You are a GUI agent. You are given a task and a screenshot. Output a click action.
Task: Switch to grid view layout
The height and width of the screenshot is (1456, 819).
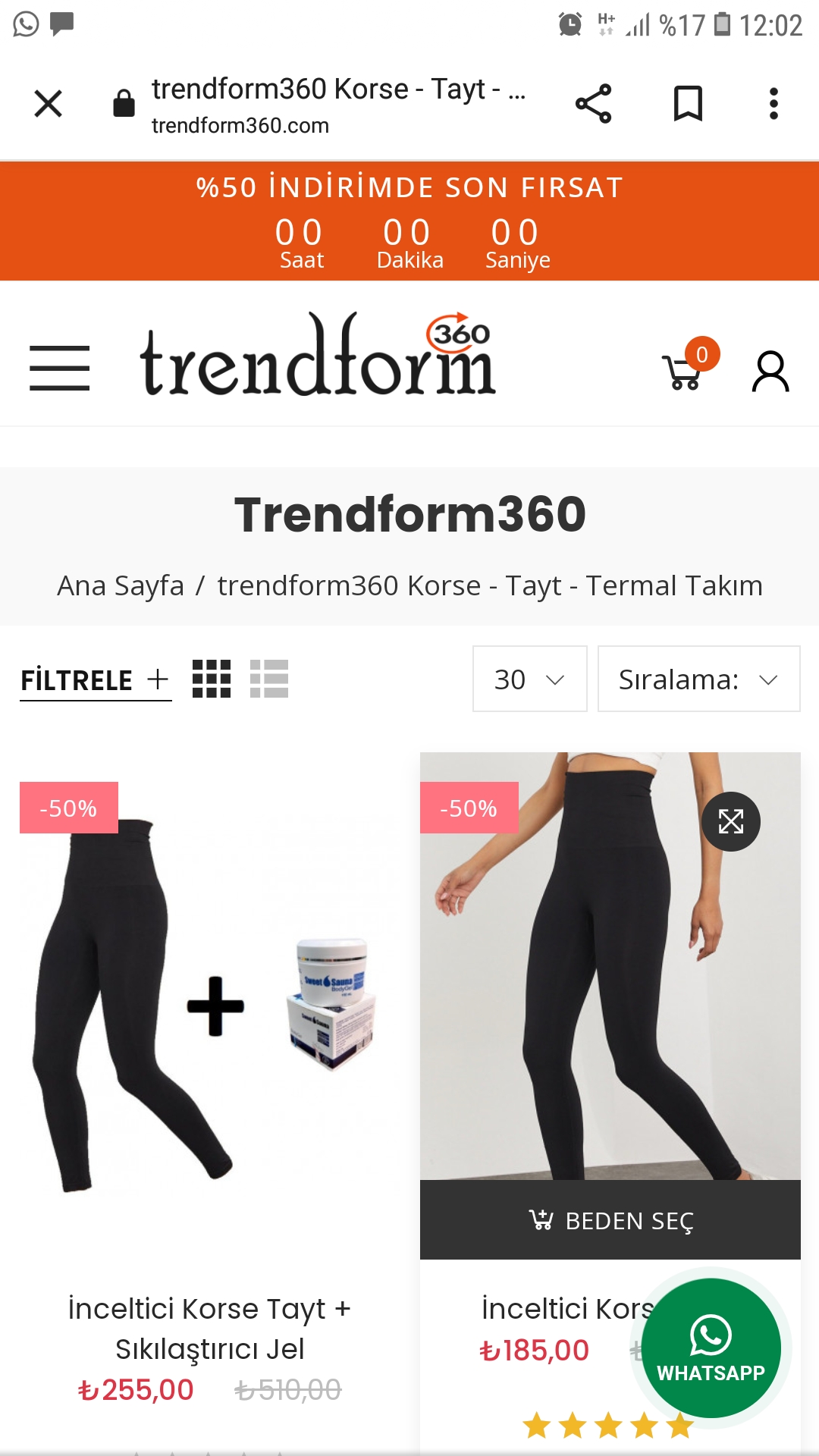point(212,679)
